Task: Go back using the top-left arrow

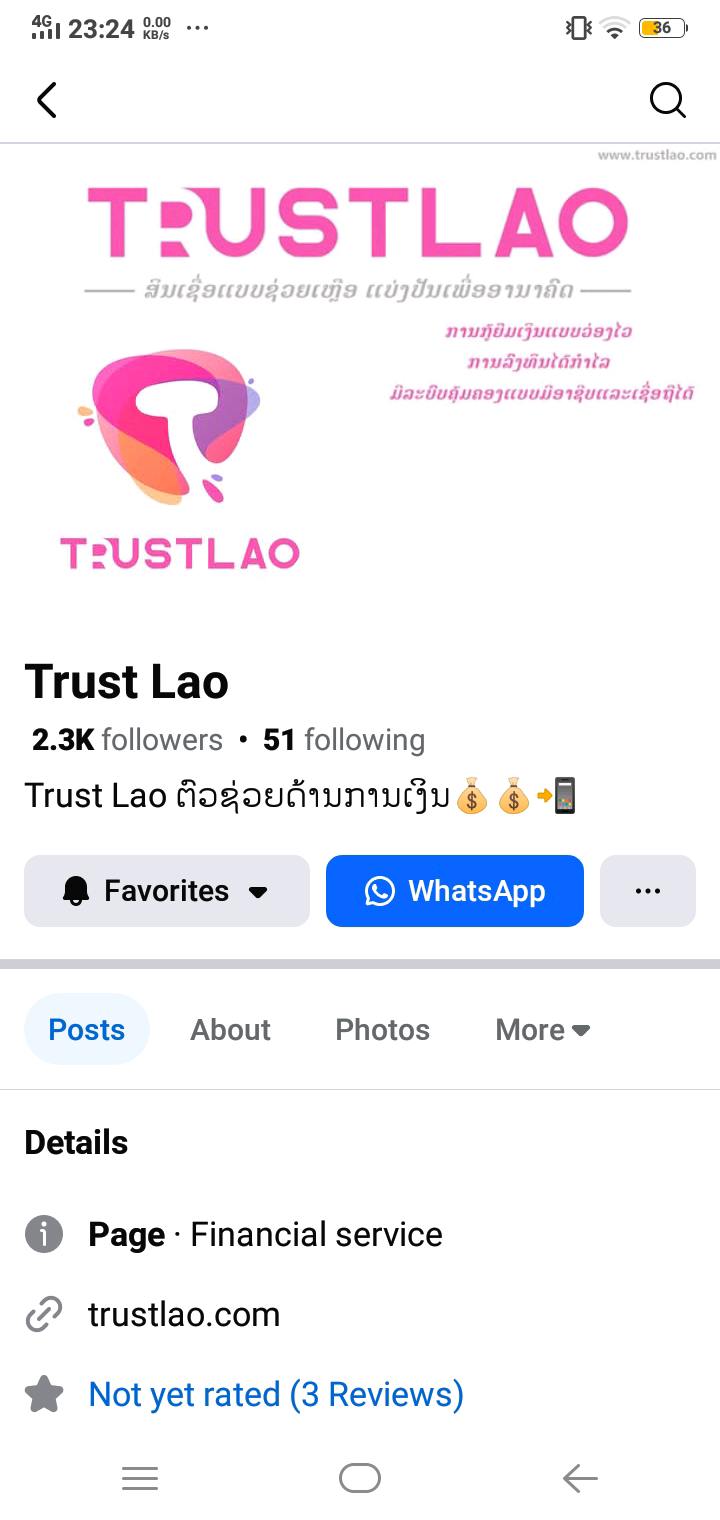Action: click(47, 100)
